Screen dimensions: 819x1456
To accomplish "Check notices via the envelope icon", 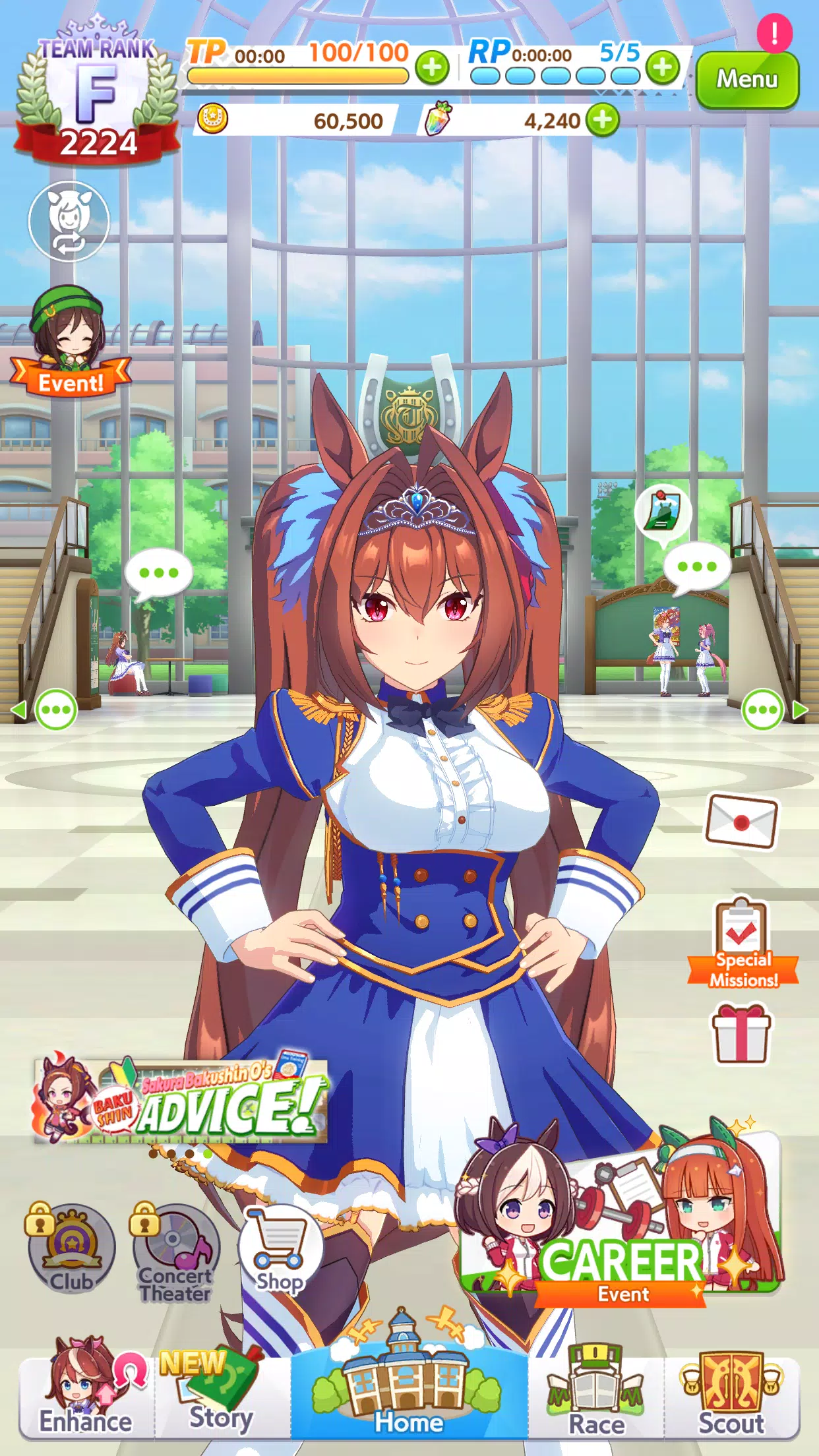I will click(740, 823).
